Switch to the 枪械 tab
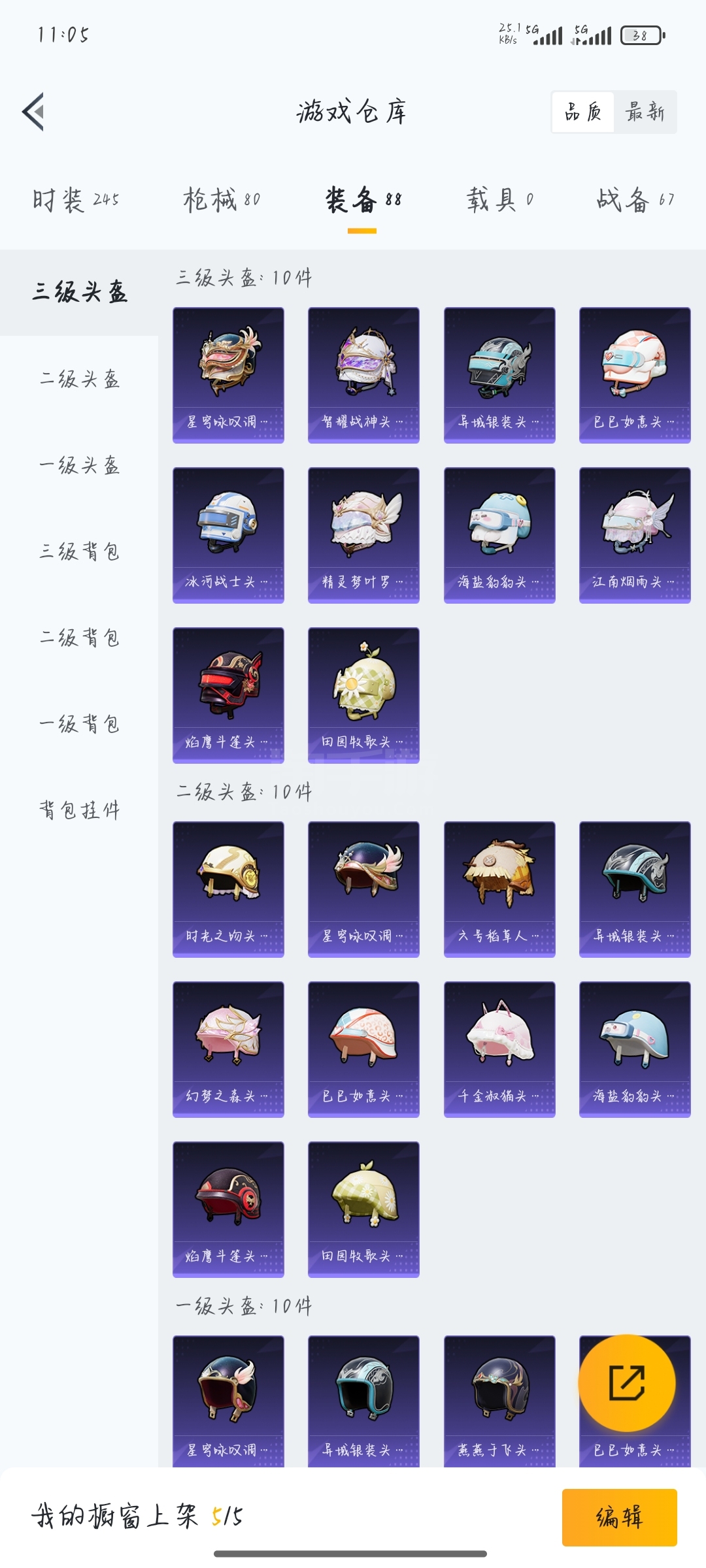The width and height of the screenshot is (706, 1568). coord(222,200)
